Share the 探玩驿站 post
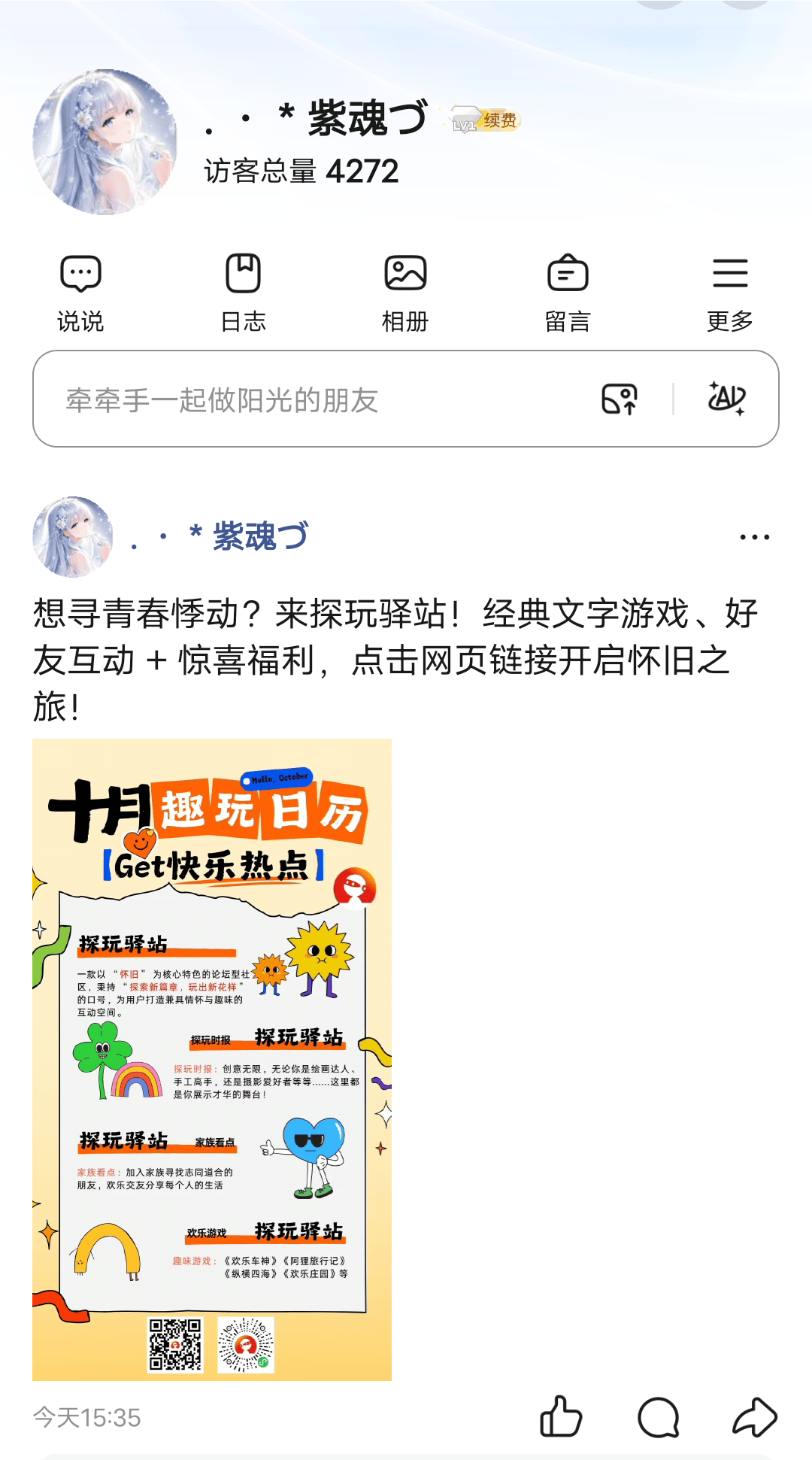The height and width of the screenshot is (1460, 812). pos(754,1417)
